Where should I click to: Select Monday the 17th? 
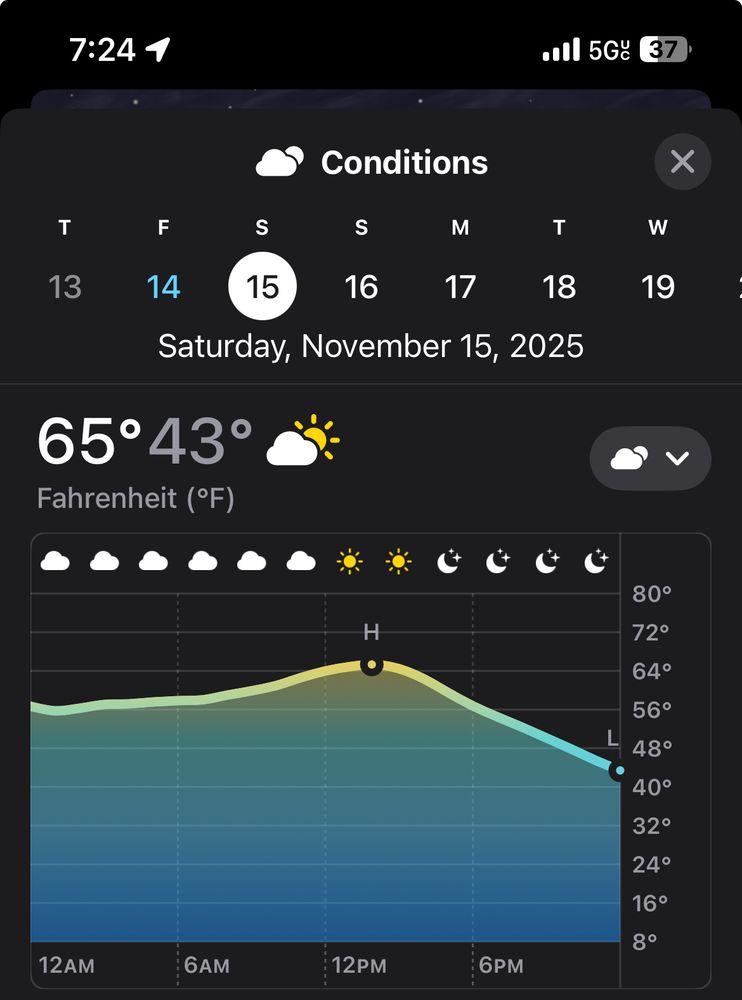461,286
